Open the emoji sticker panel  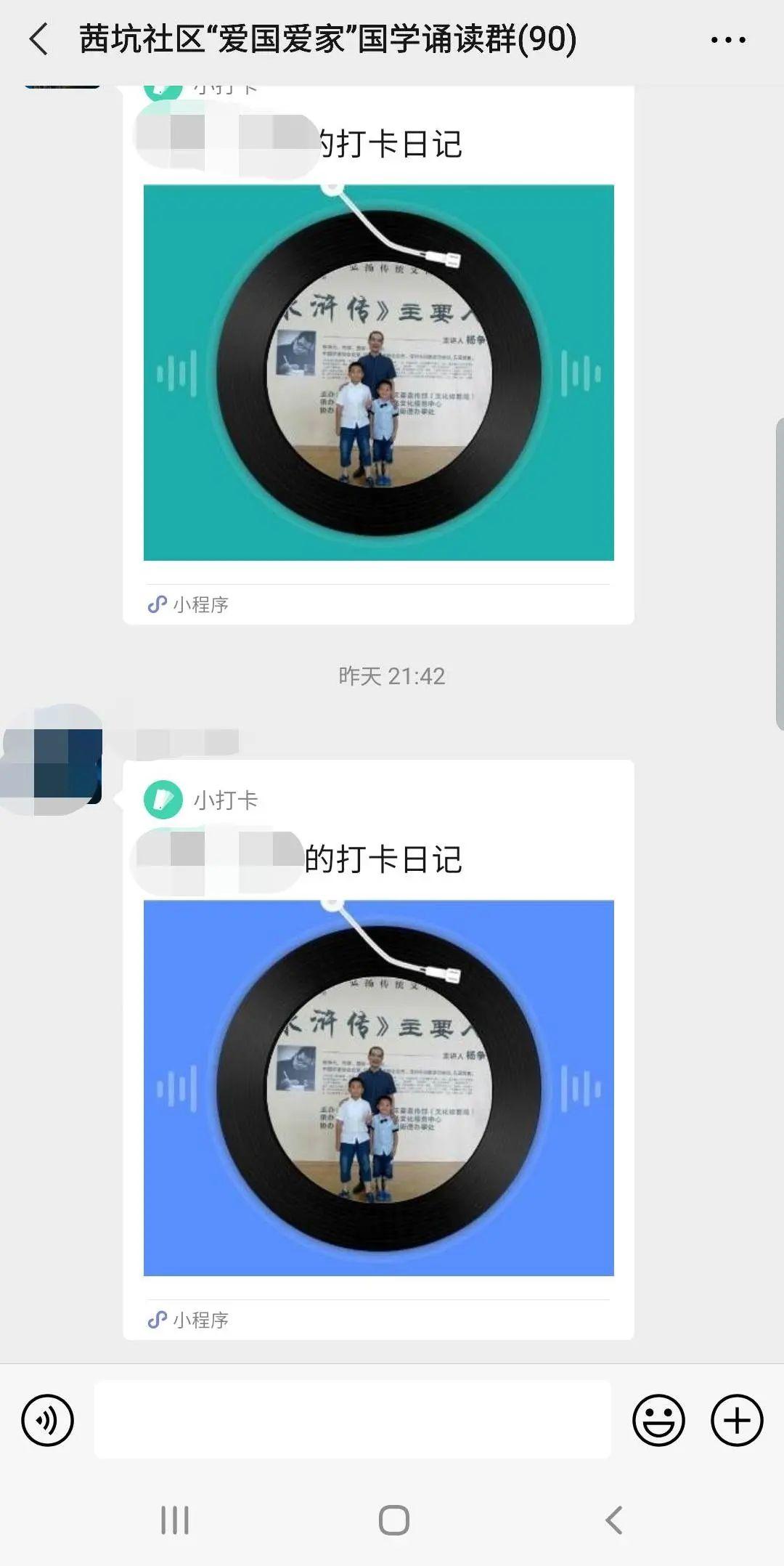coord(658,1420)
